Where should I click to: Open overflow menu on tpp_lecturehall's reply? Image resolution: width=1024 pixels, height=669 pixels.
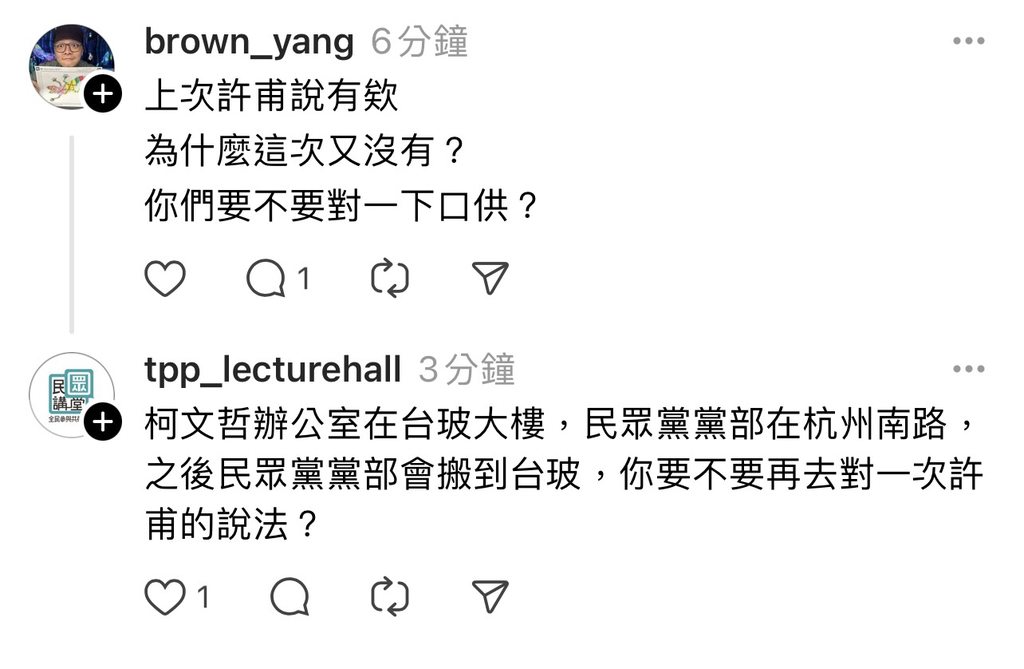(968, 369)
